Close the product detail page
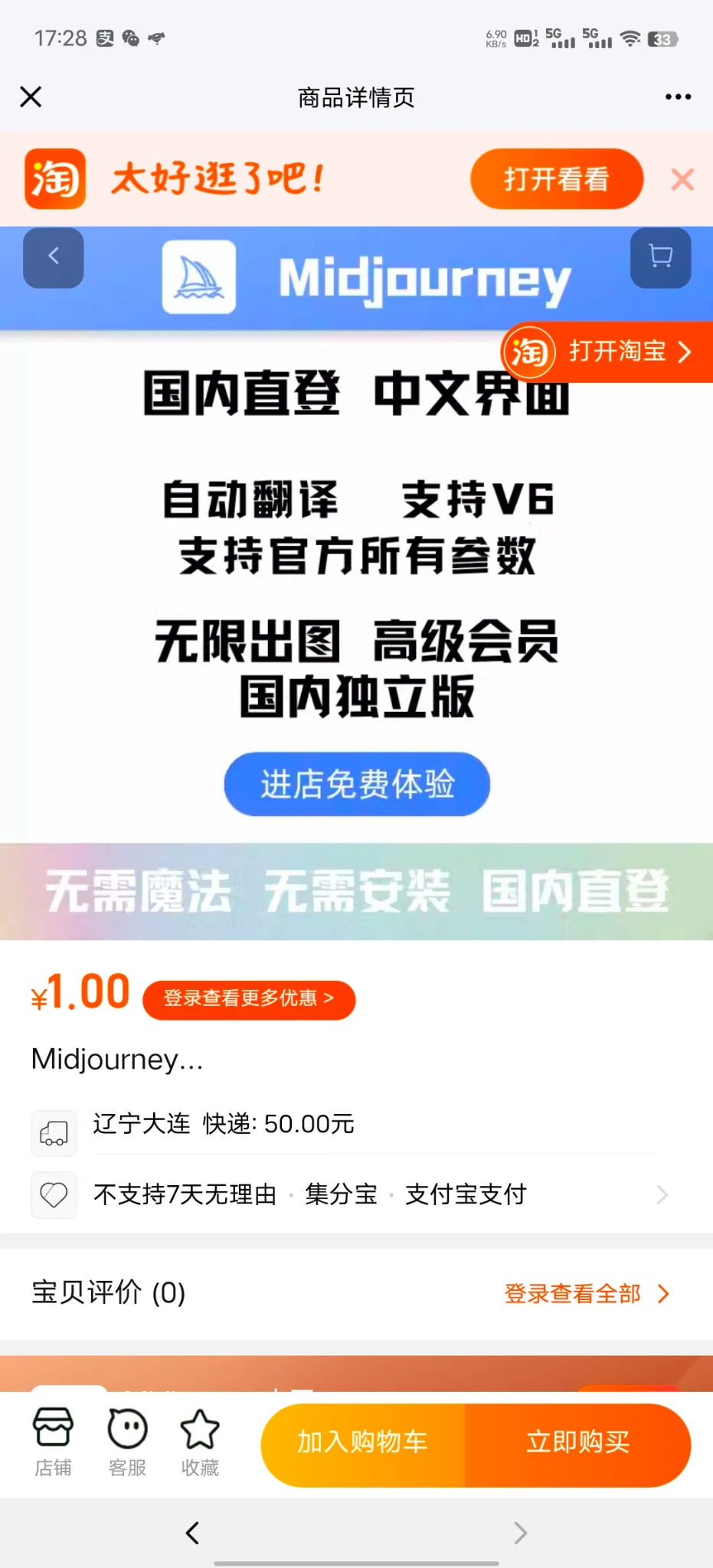The image size is (713, 1568). click(x=31, y=97)
